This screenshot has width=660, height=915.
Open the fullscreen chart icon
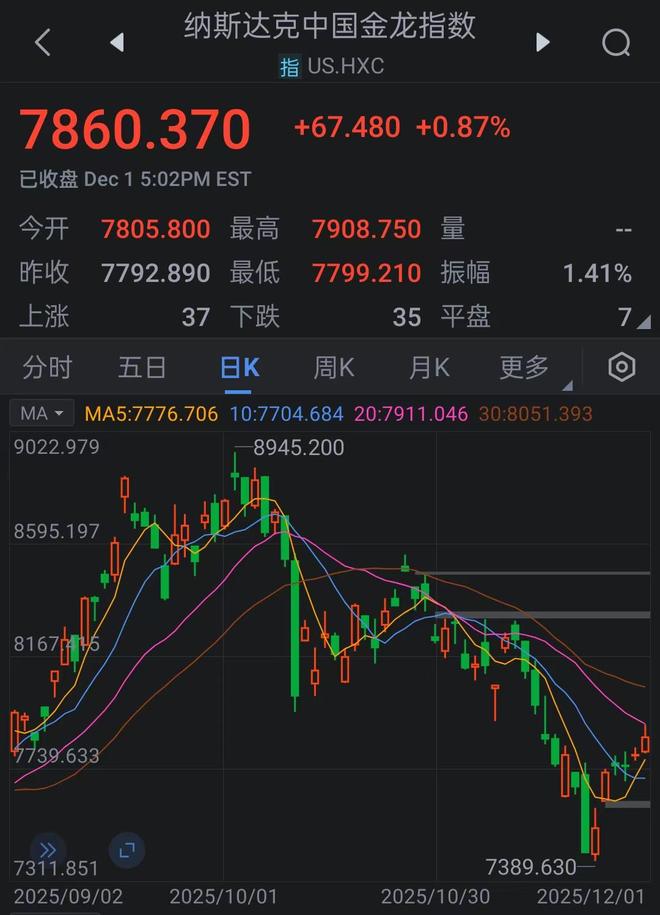pyautogui.click(x=126, y=850)
